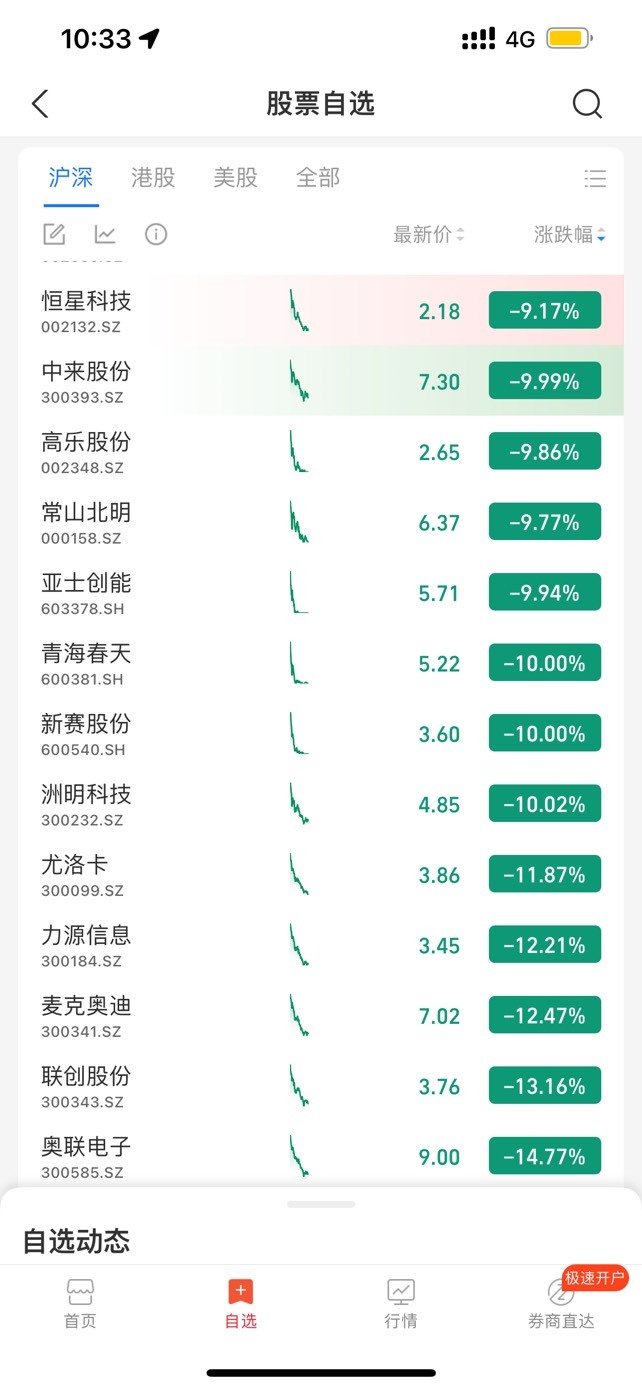The height and width of the screenshot is (1389, 642).
Task: View 青海春天 stock details
Action: [x=321, y=663]
